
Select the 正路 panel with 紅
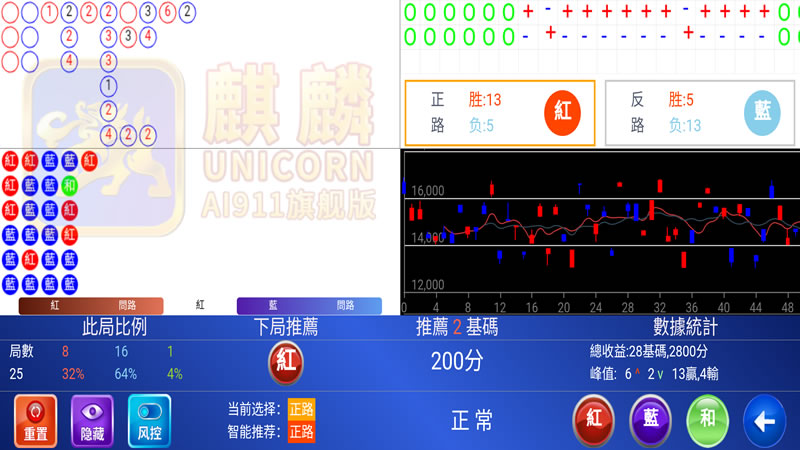[499, 113]
